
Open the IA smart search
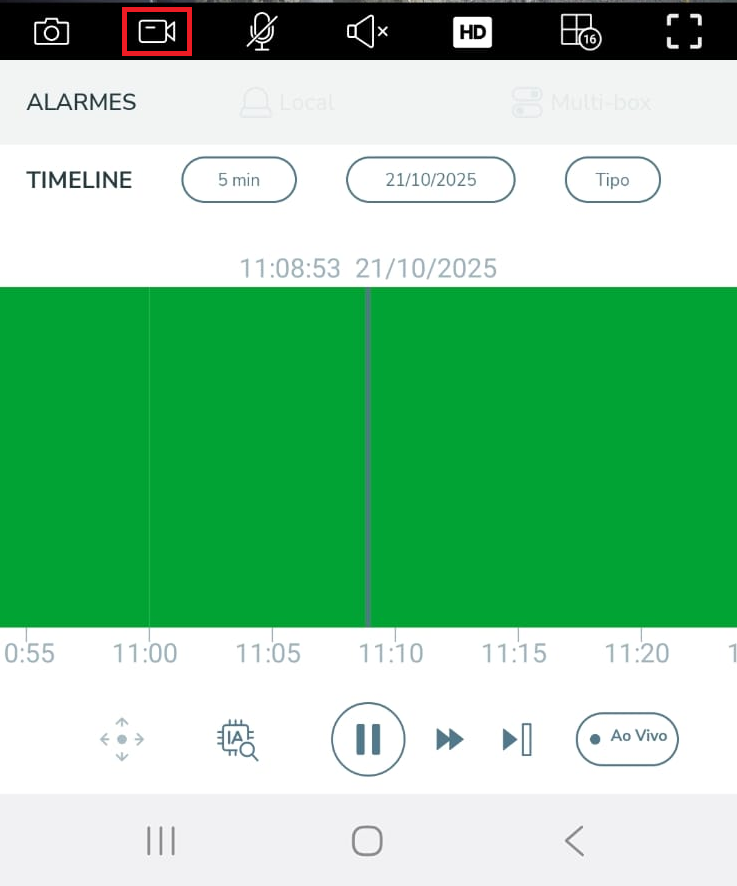238,740
